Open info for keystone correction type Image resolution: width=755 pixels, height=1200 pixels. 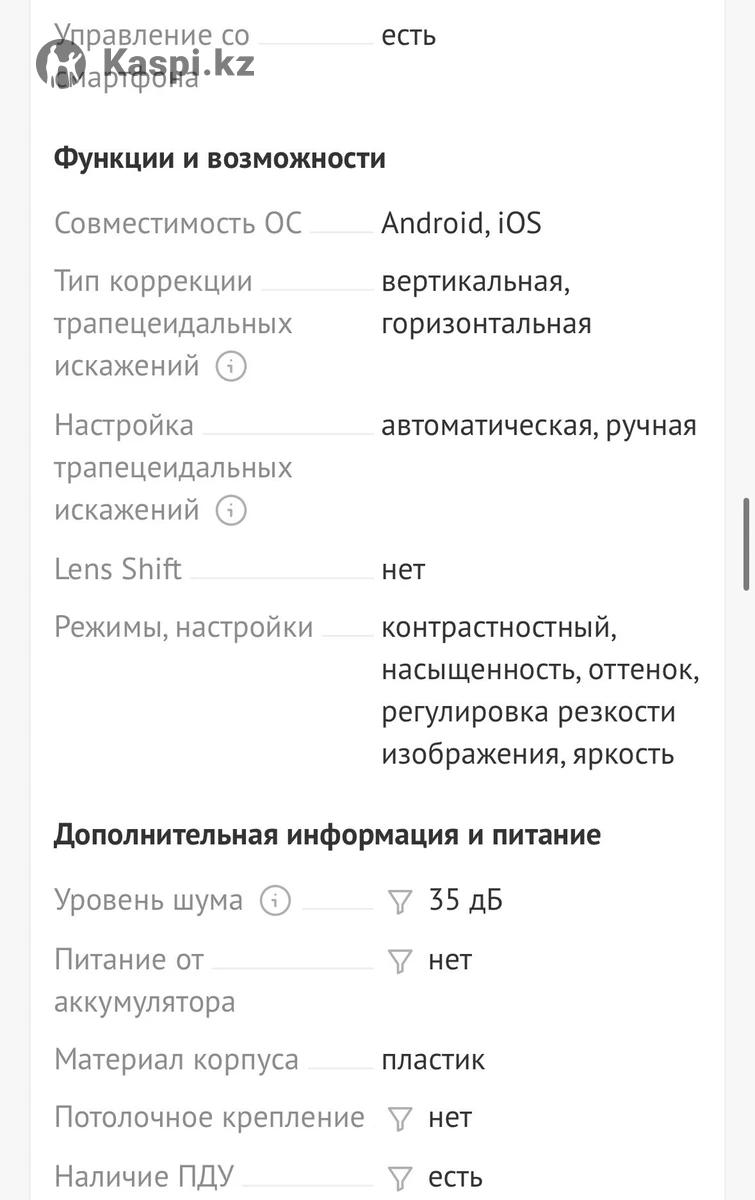231,367
